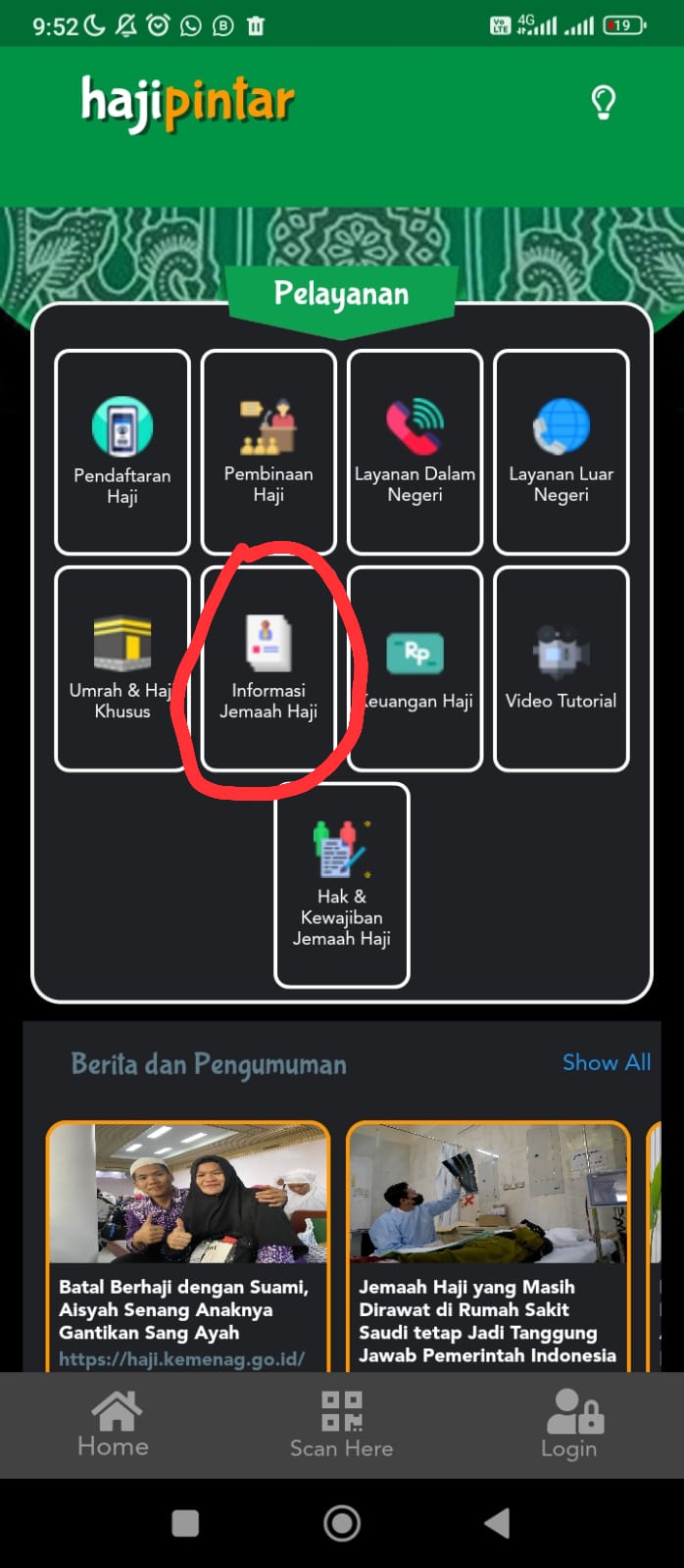This screenshot has width=684, height=1568.
Task: Open Umrah & Haji Khusus
Action: (x=122, y=668)
